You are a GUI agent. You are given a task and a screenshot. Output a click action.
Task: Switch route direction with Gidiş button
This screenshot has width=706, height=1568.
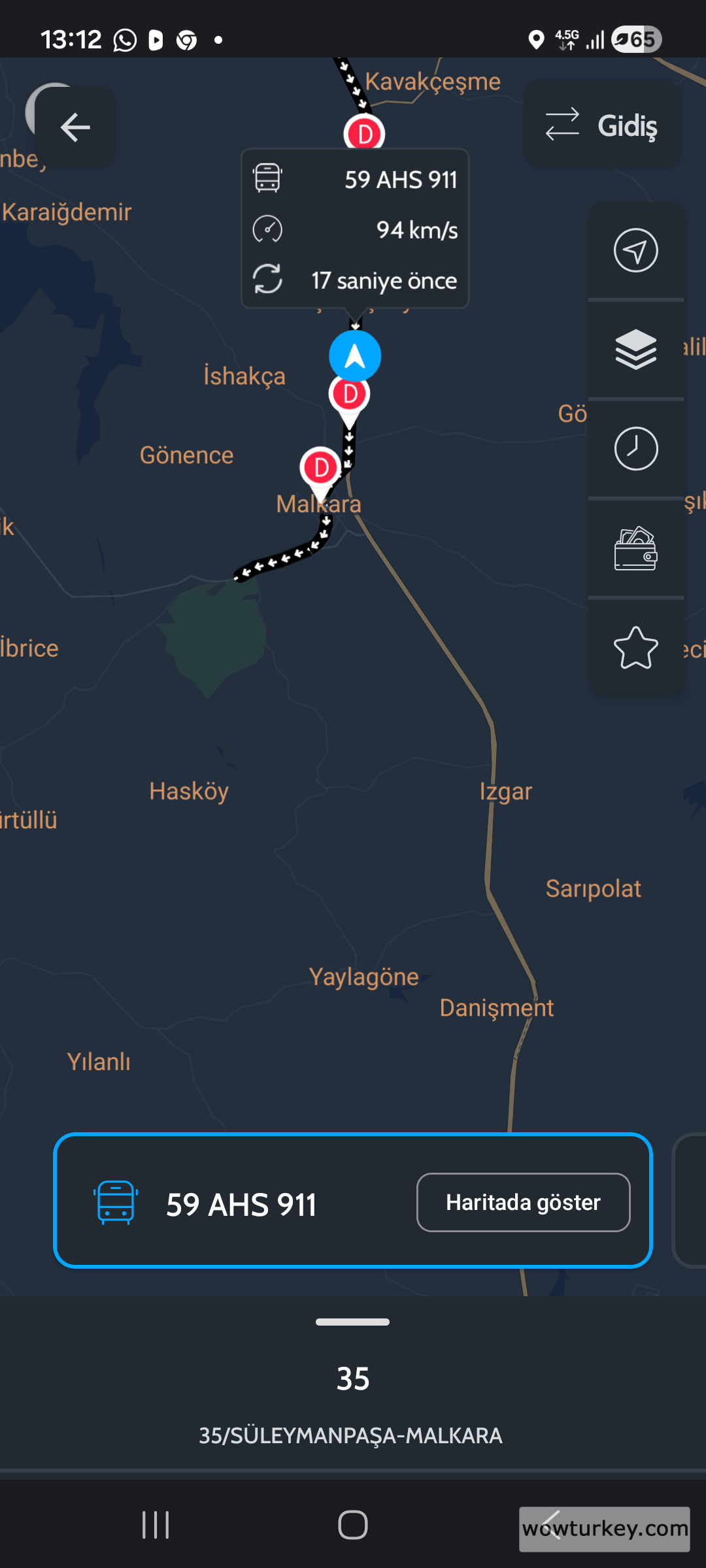pyautogui.click(x=601, y=125)
